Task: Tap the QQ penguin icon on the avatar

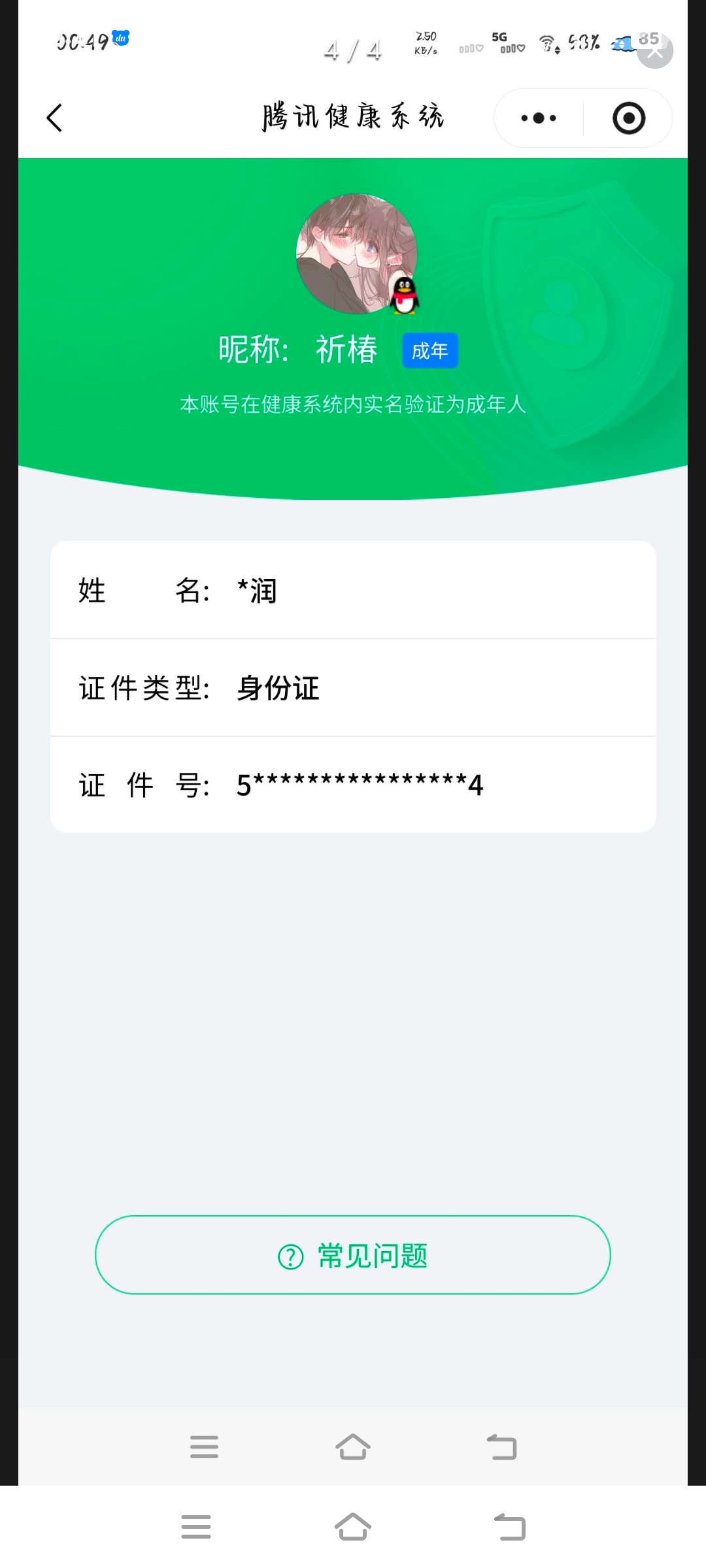Action: 403,295
